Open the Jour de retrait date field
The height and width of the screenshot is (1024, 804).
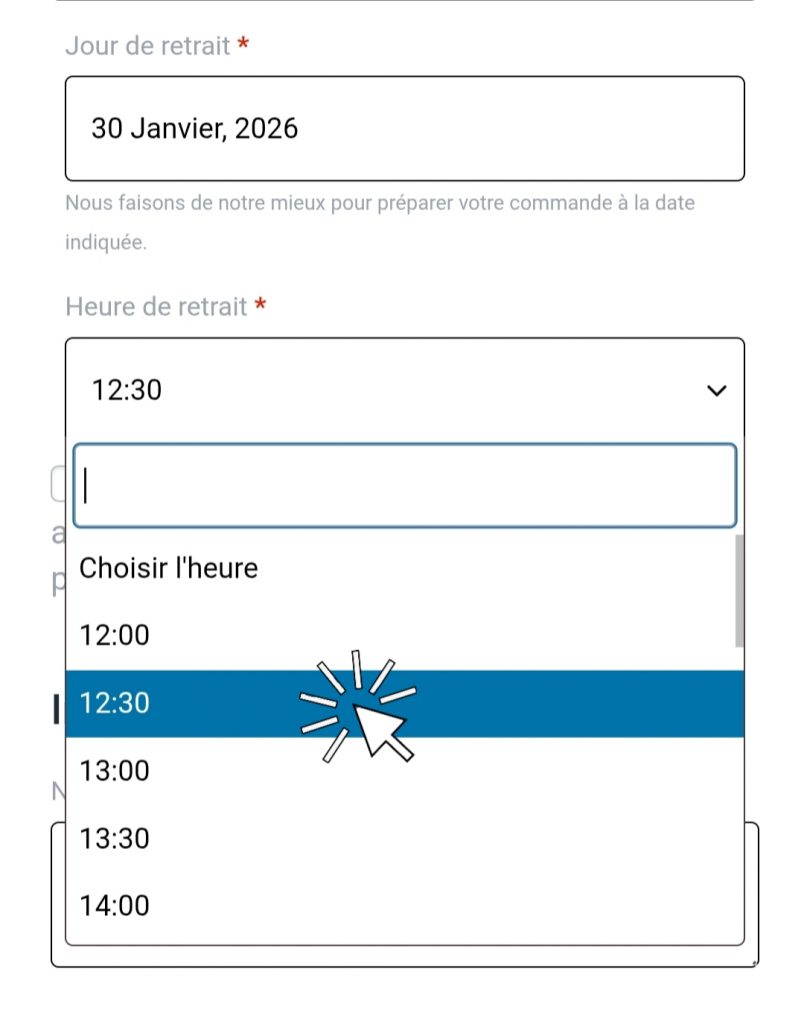404,129
